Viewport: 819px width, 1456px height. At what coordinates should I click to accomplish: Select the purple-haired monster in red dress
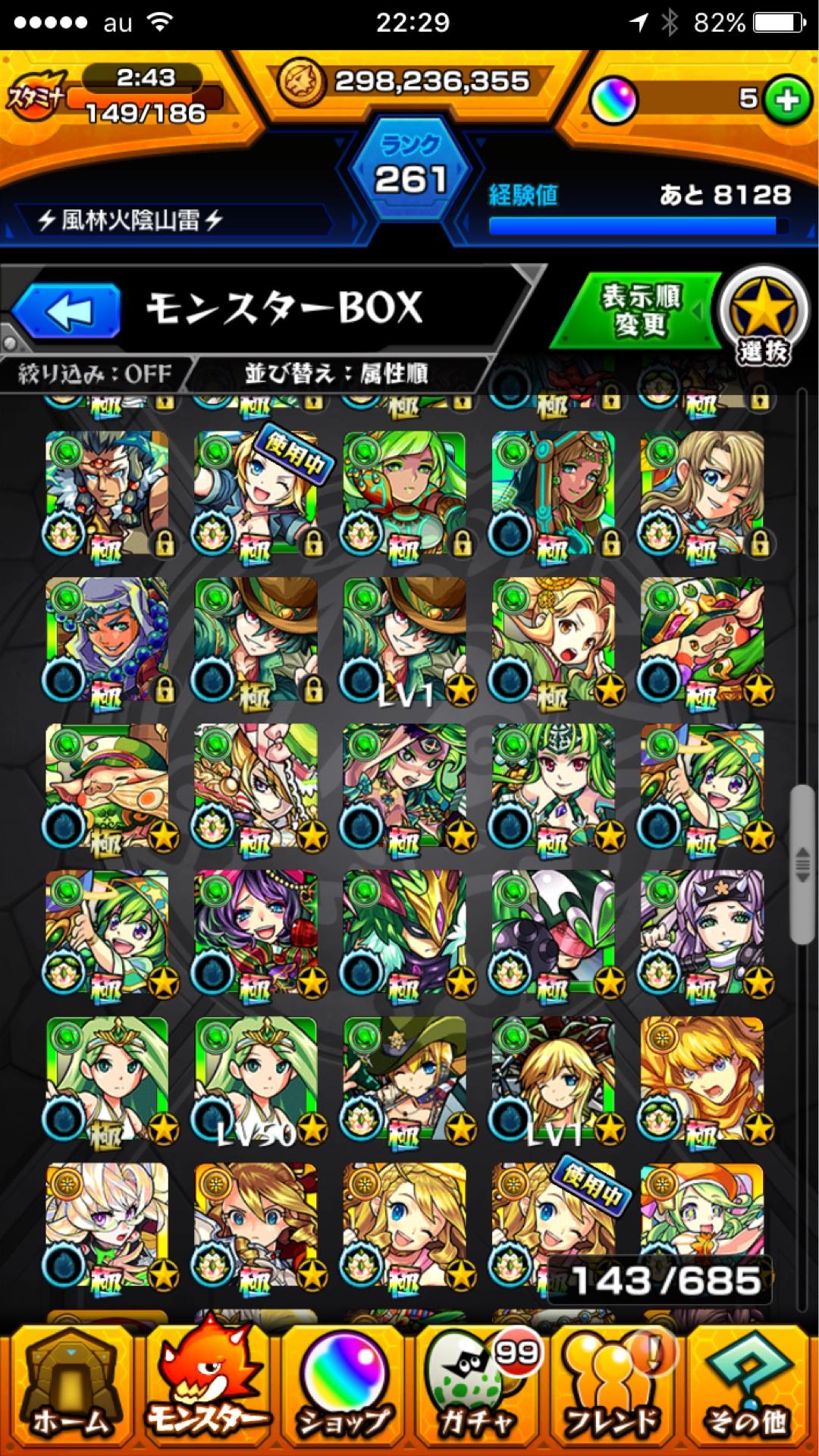tap(256, 933)
